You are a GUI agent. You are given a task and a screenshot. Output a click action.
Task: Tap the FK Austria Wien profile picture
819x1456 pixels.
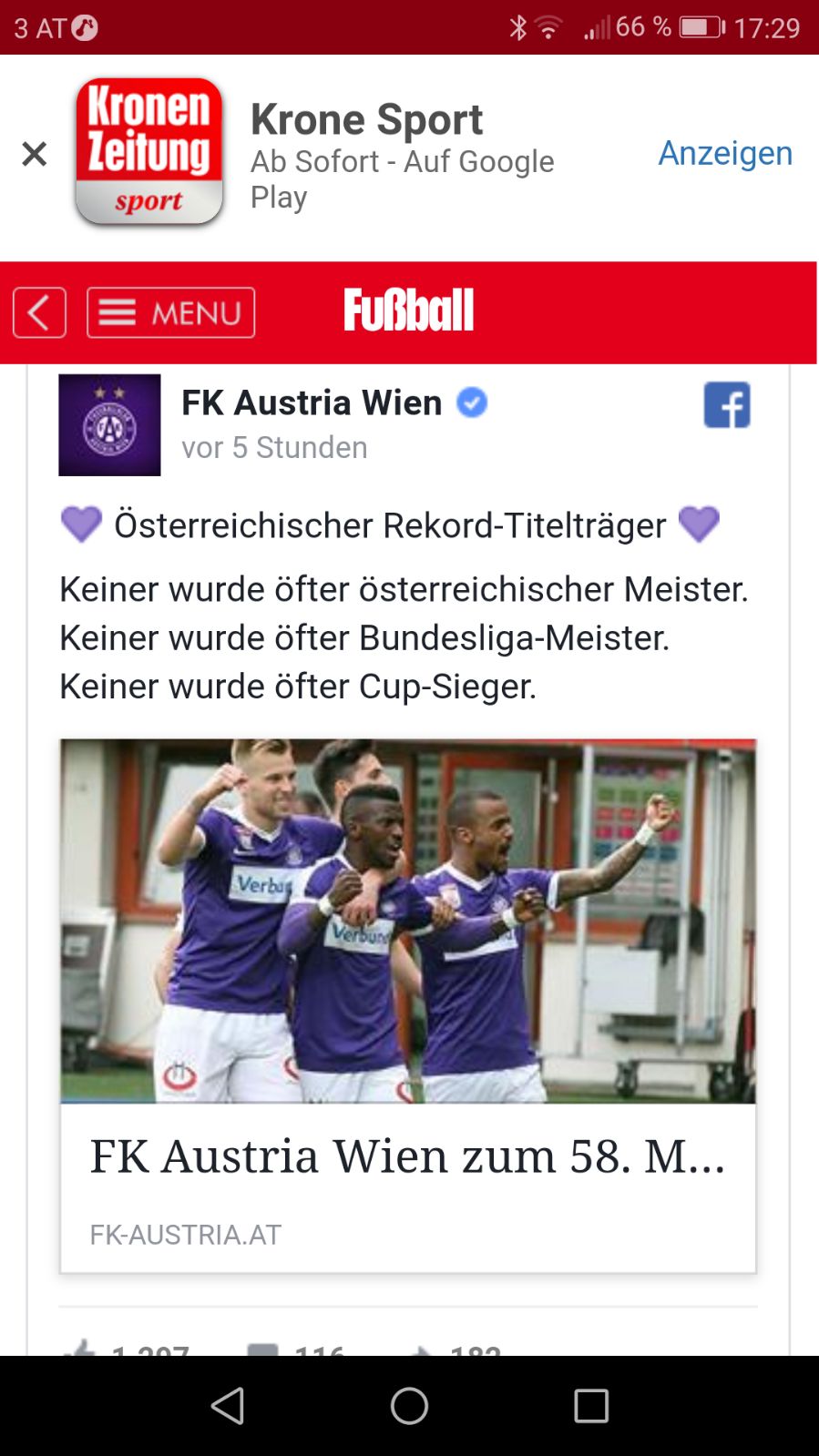[109, 425]
